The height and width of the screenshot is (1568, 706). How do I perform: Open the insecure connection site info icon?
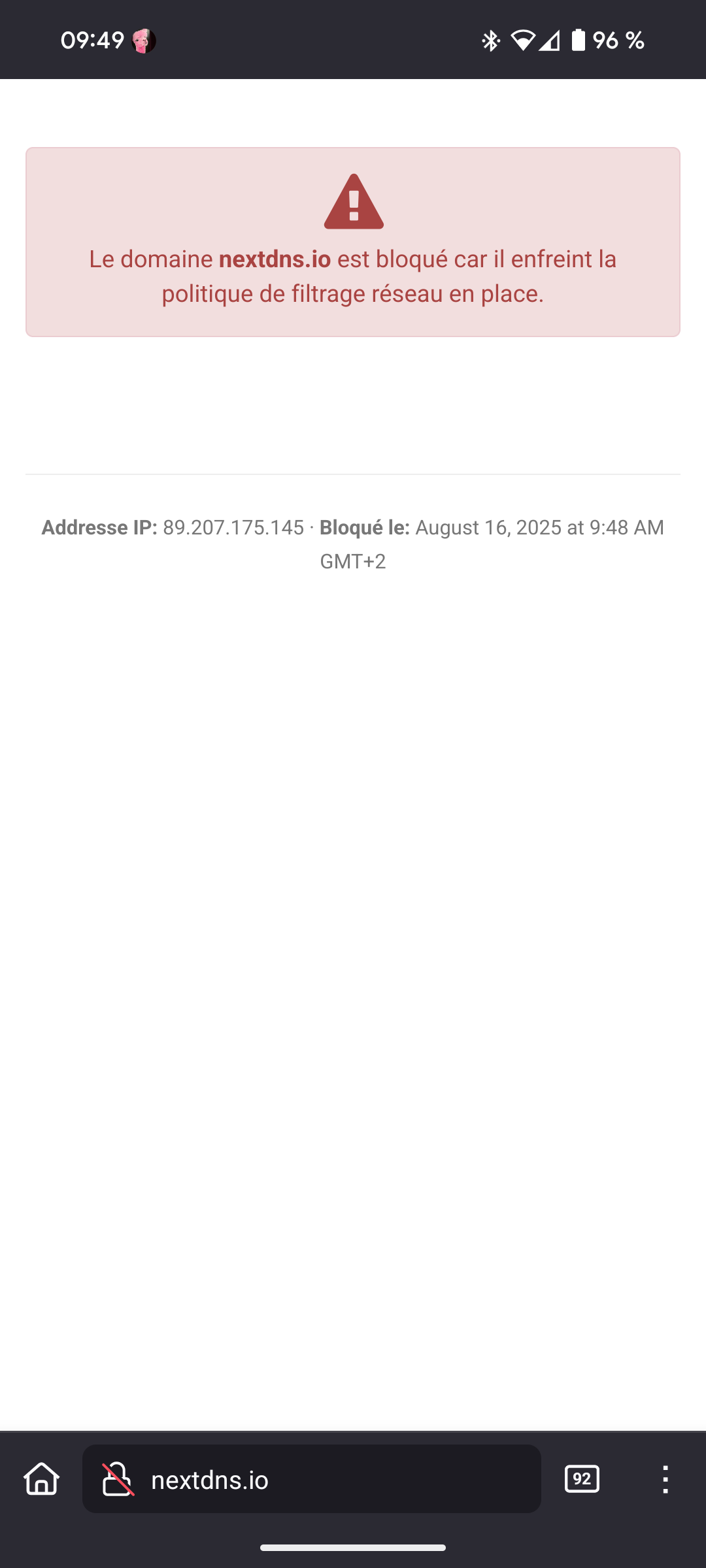point(118,1478)
